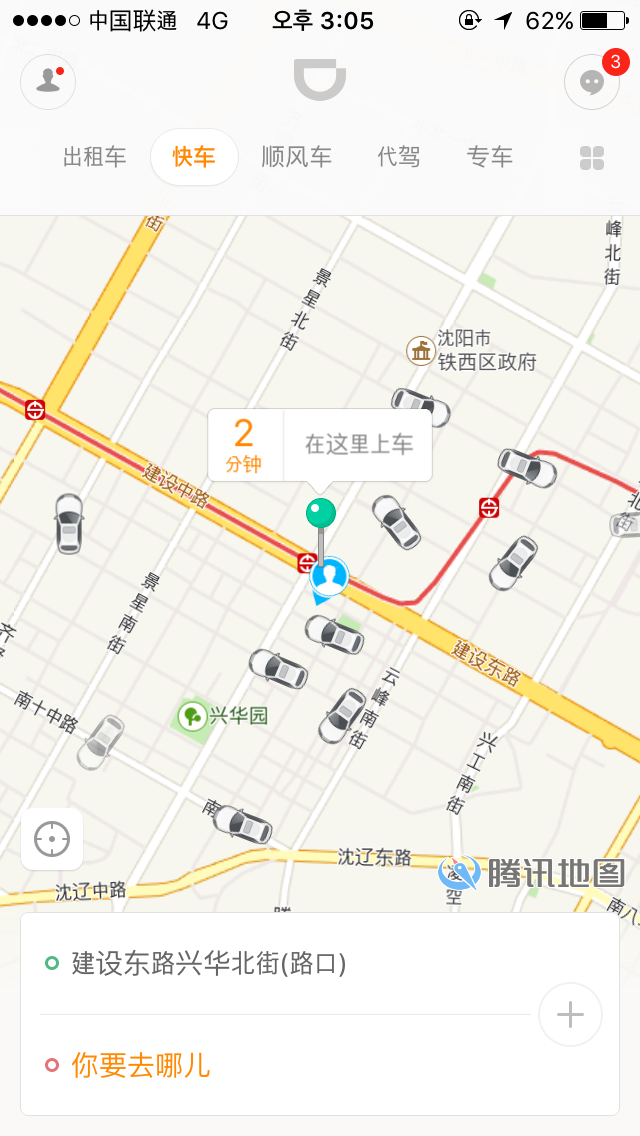Open the messages icon with badge

[592, 82]
